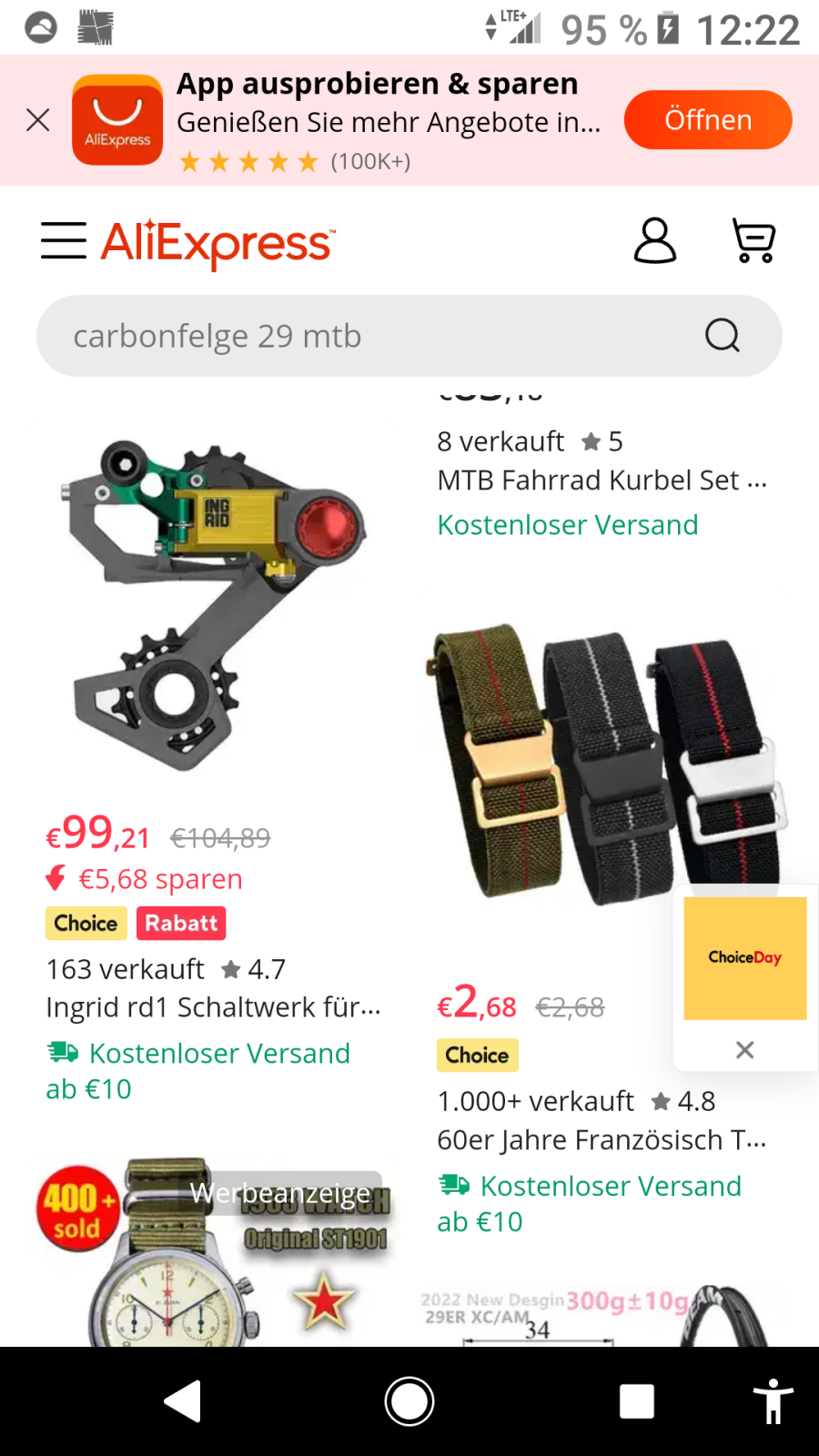Open the ChoiceDay floating promo
Screen dimensions: 819x1456
(x=745, y=957)
